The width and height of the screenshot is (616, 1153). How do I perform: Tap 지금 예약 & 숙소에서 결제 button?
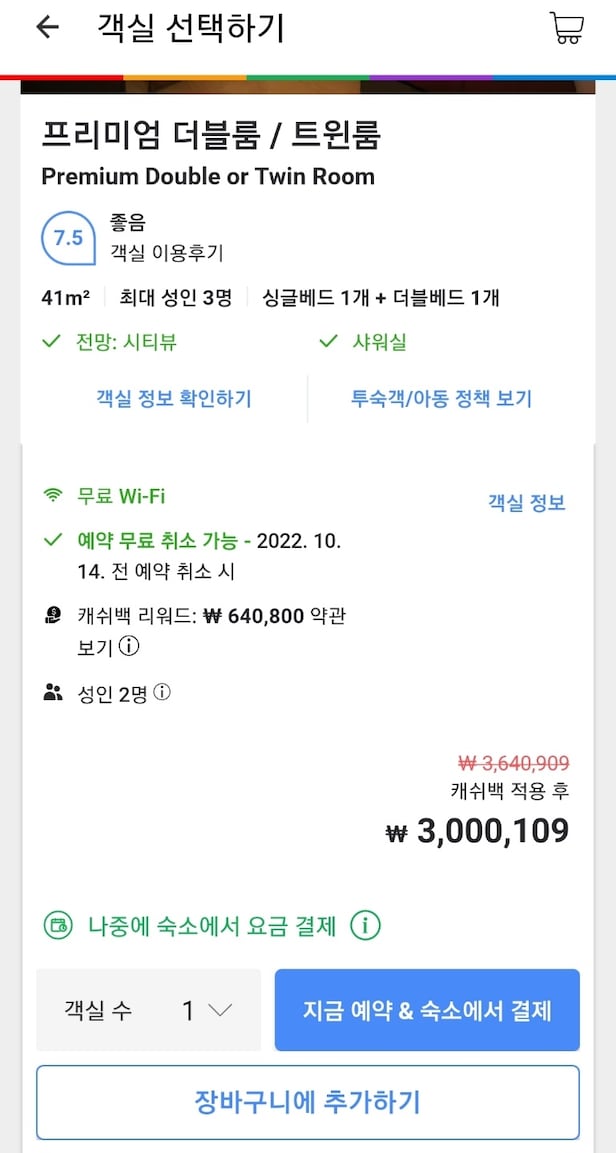click(427, 1010)
